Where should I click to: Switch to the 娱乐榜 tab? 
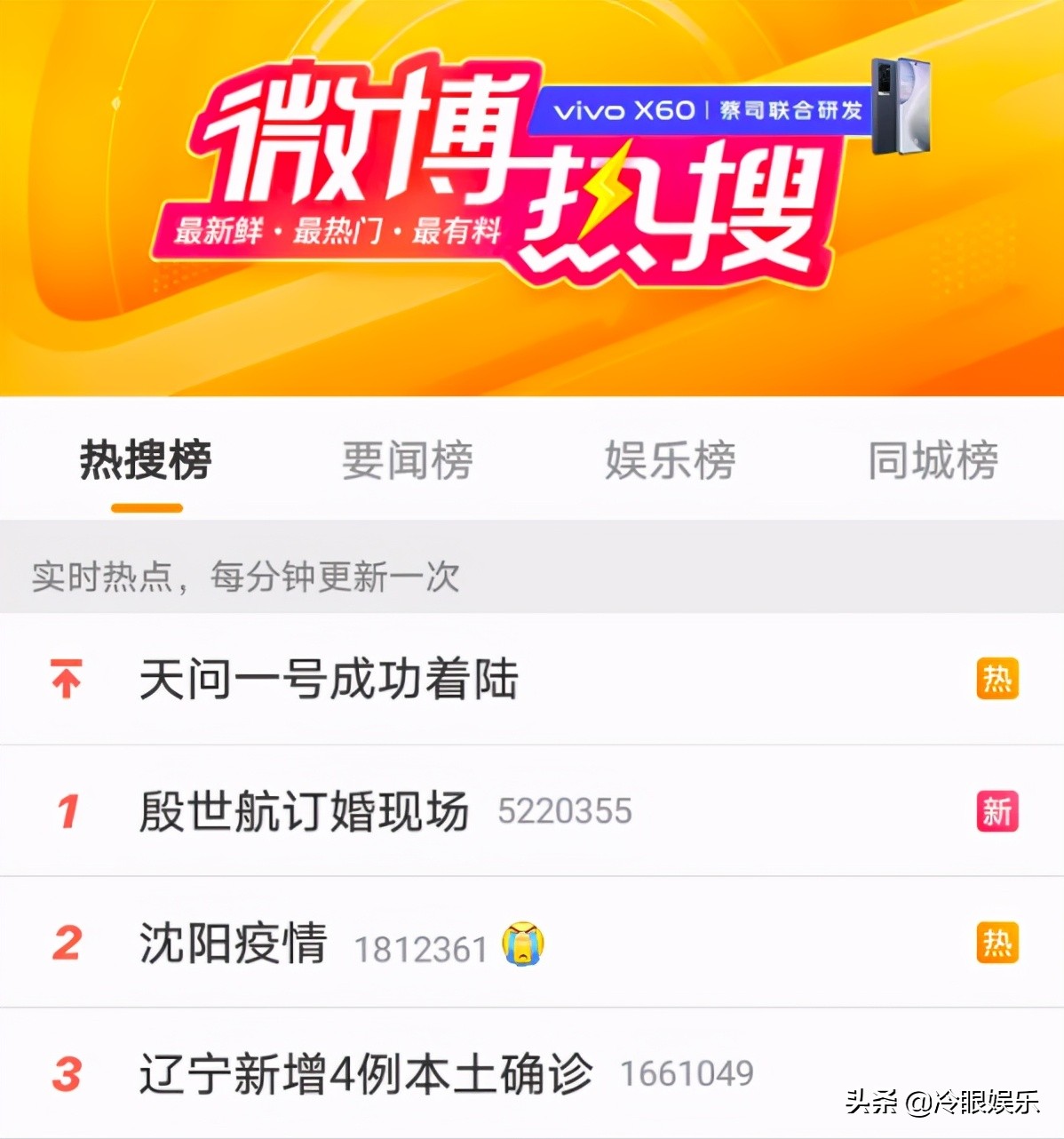pos(671,461)
